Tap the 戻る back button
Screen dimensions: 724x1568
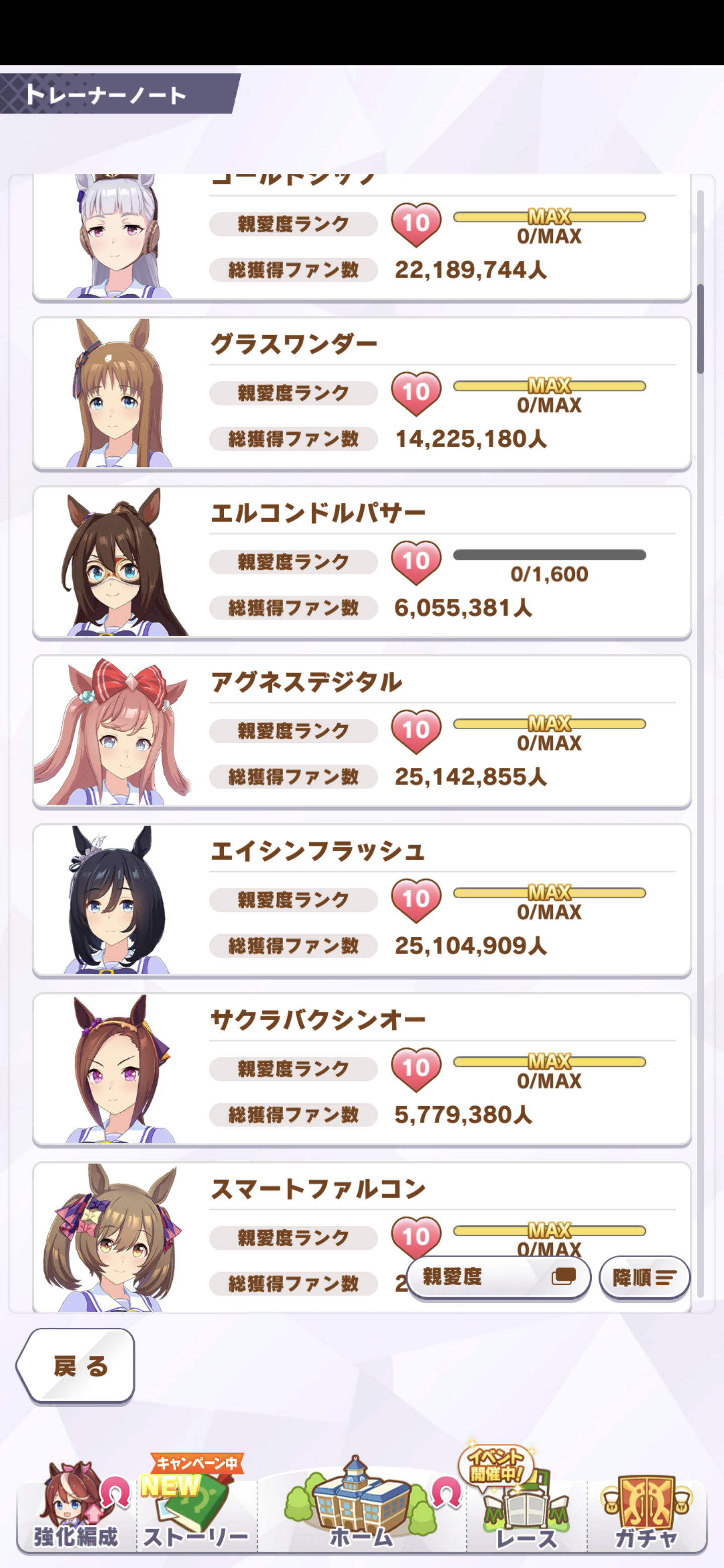[x=76, y=1366]
